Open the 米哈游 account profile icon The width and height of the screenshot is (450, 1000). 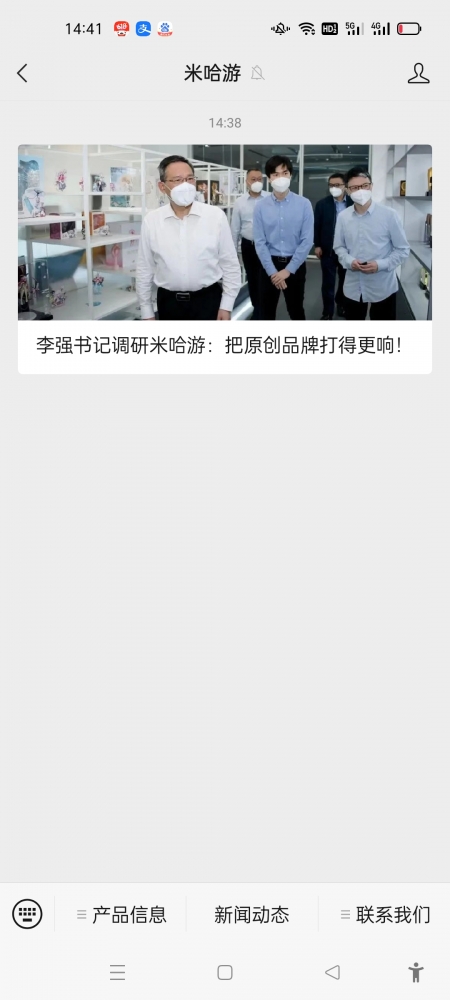pyautogui.click(x=419, y=73)
